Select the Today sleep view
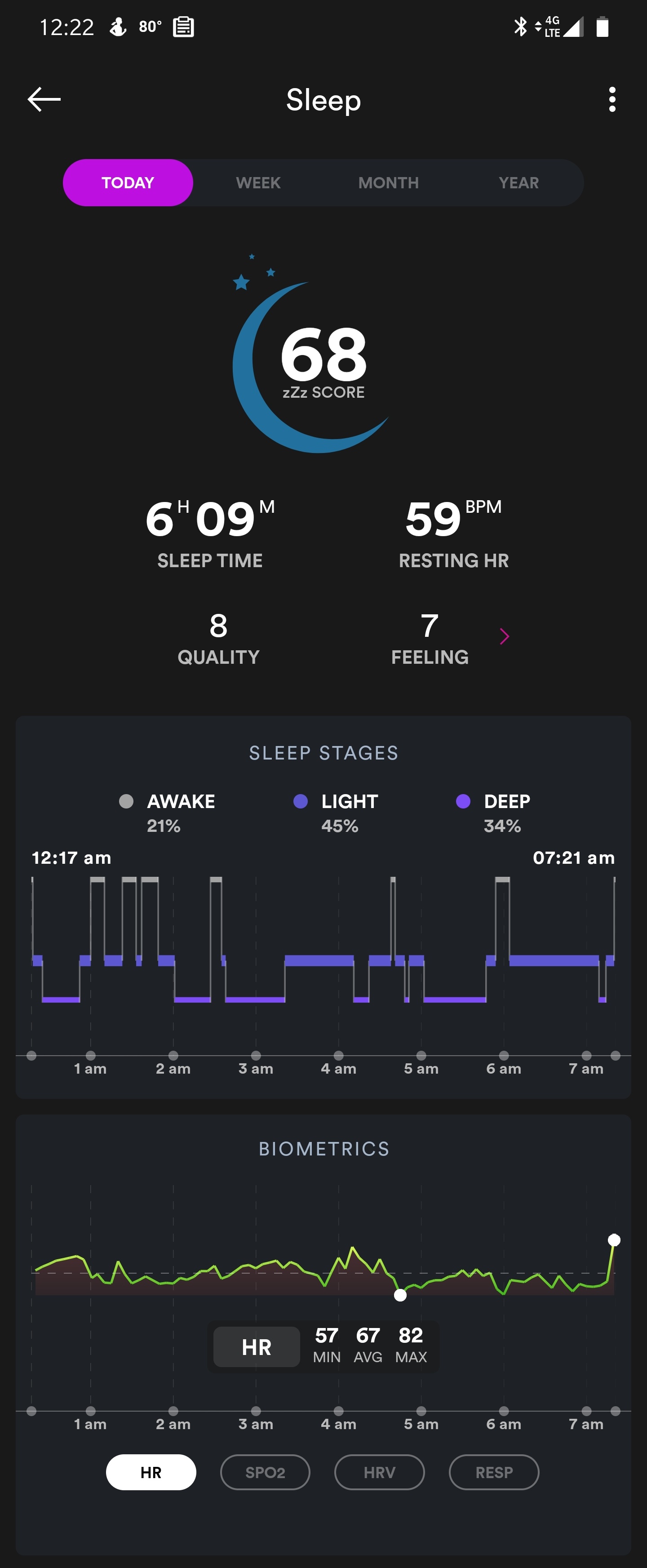Screen dimensions: 647x1568 click(128, 182)
